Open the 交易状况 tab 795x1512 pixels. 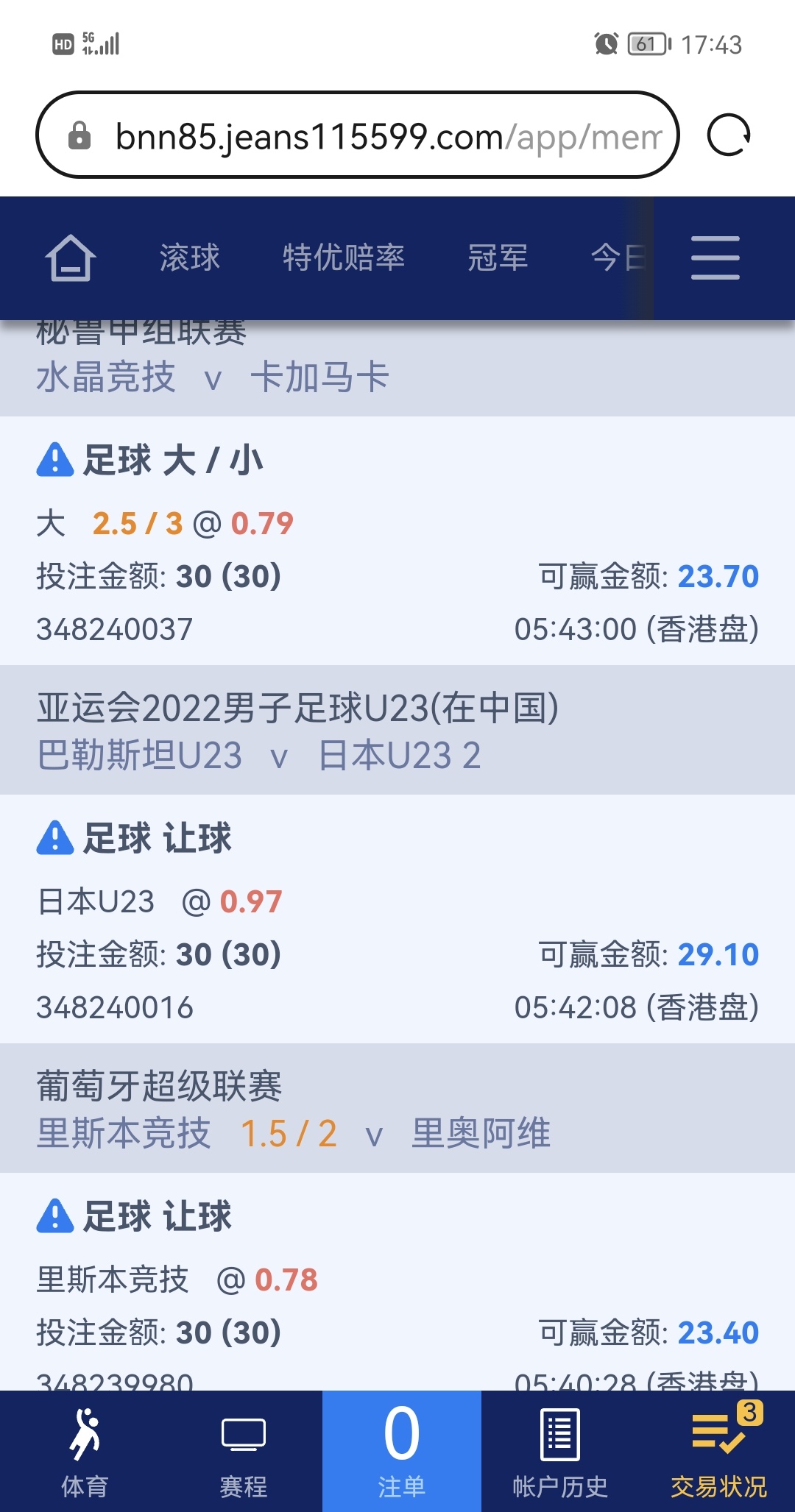tap(718, 1452)
